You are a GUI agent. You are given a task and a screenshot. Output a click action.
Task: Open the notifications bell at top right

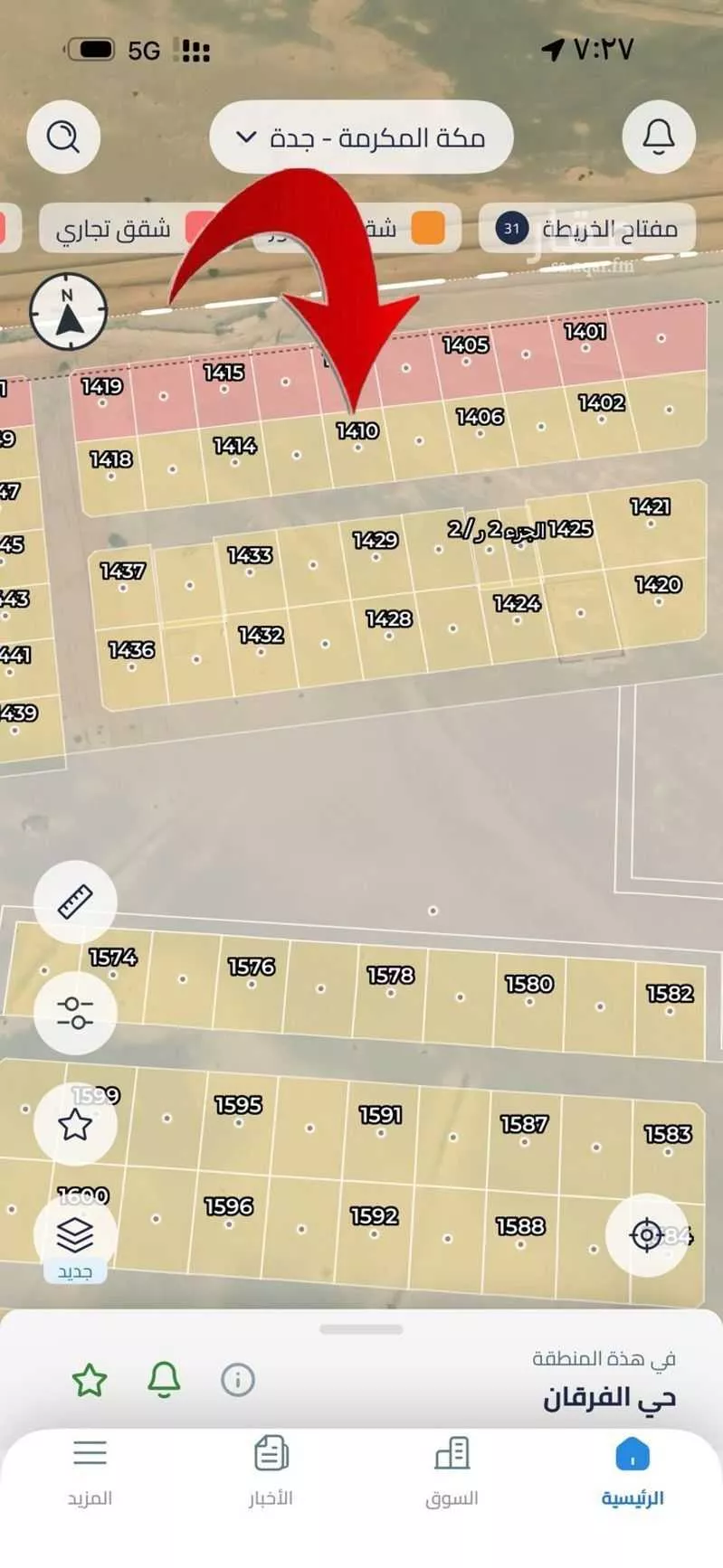[x=658, y=137]
